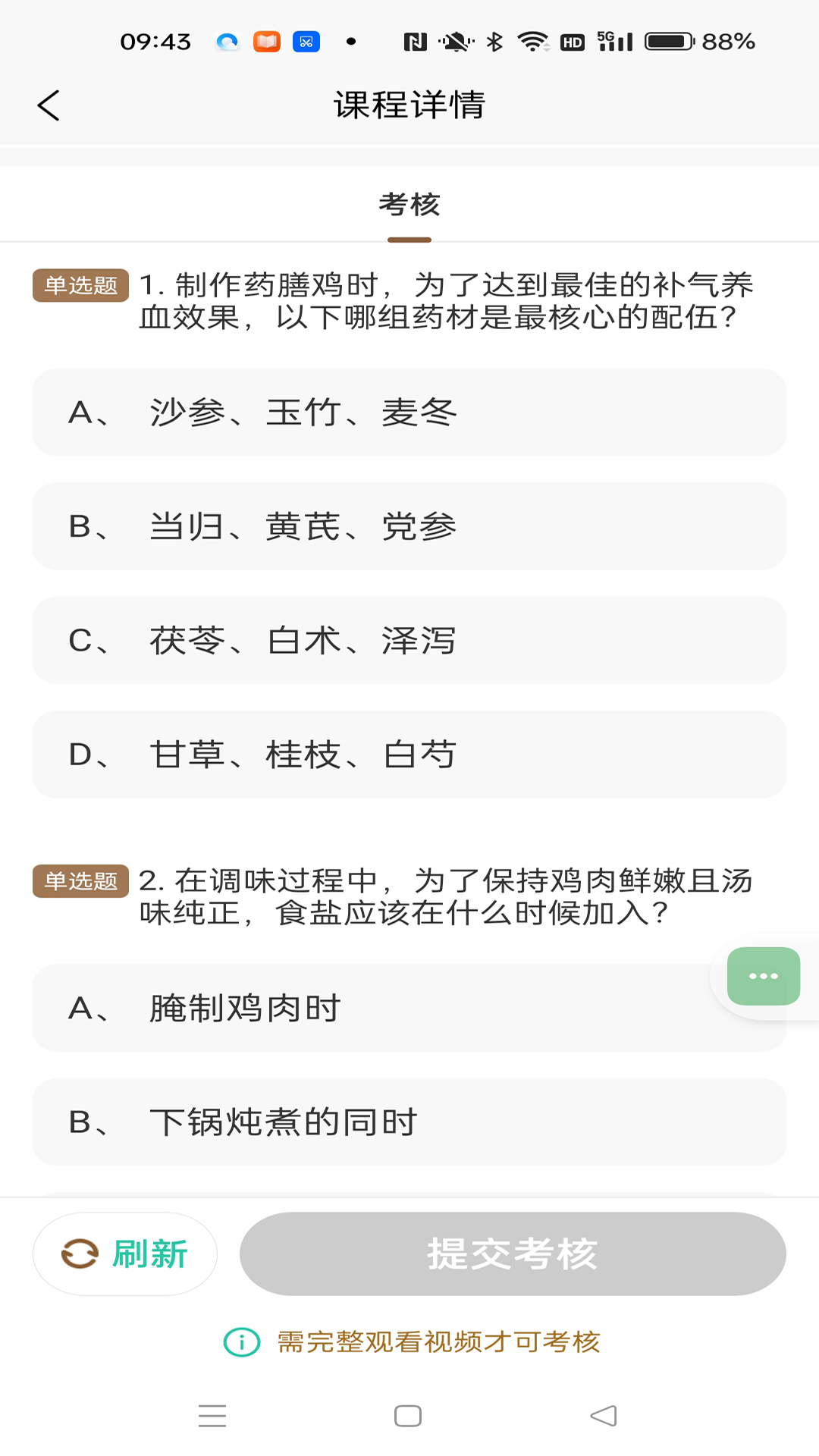Image resolution: width=819 pixels, height=1456 pixels.
Task: Select option D 甘草、桂枝、白芍
Action: click(x=409, y=754)
